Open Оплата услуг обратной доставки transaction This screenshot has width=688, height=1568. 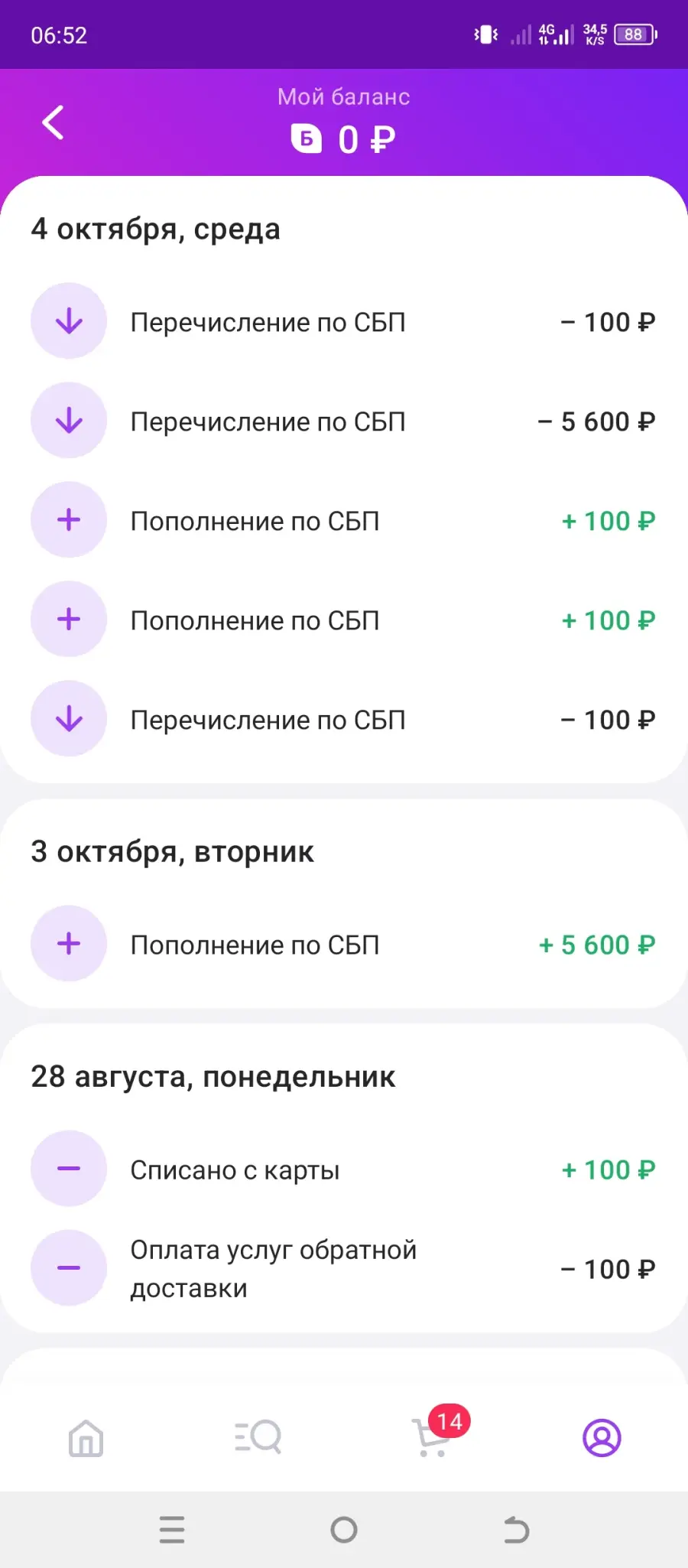coord(344,1268)
